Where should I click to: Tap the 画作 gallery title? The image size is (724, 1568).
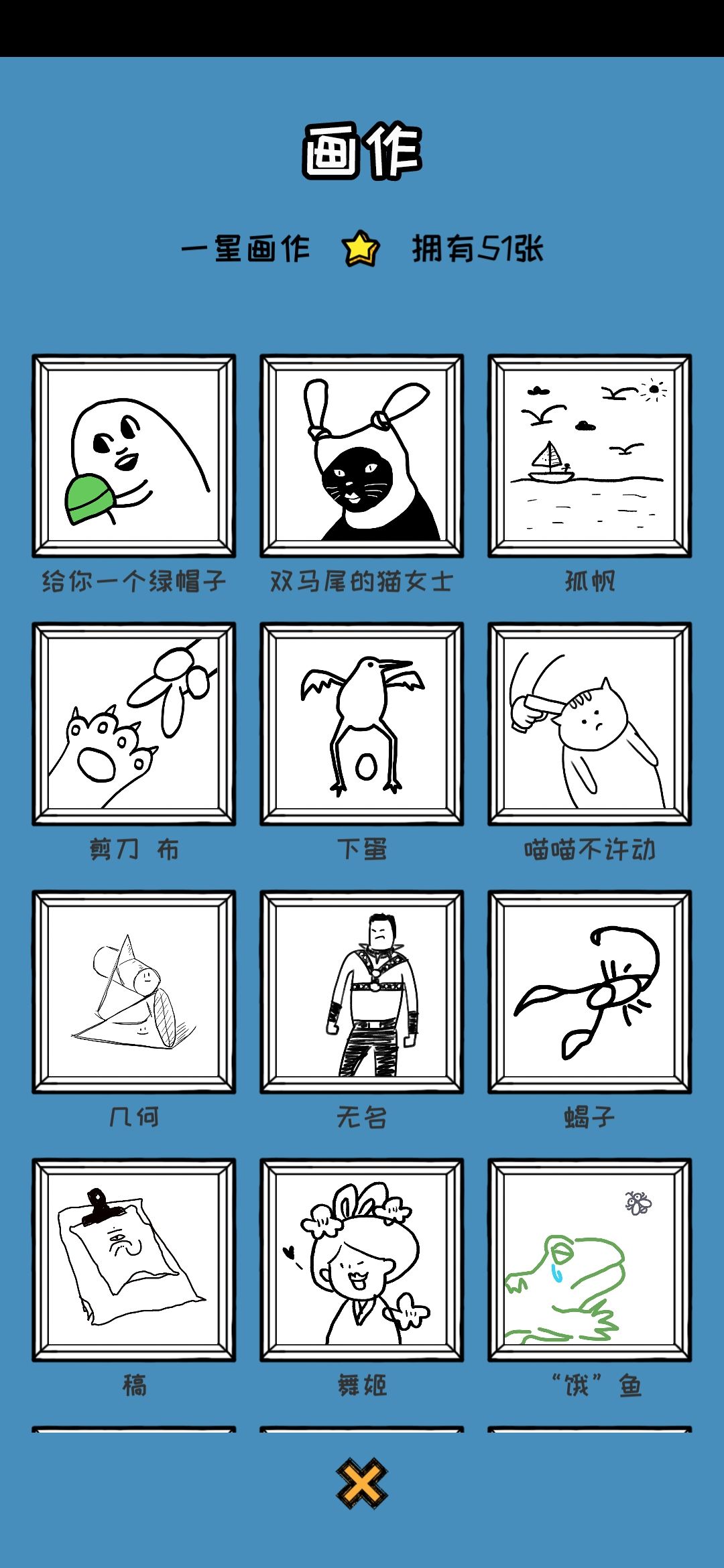[x=362, y=151]
